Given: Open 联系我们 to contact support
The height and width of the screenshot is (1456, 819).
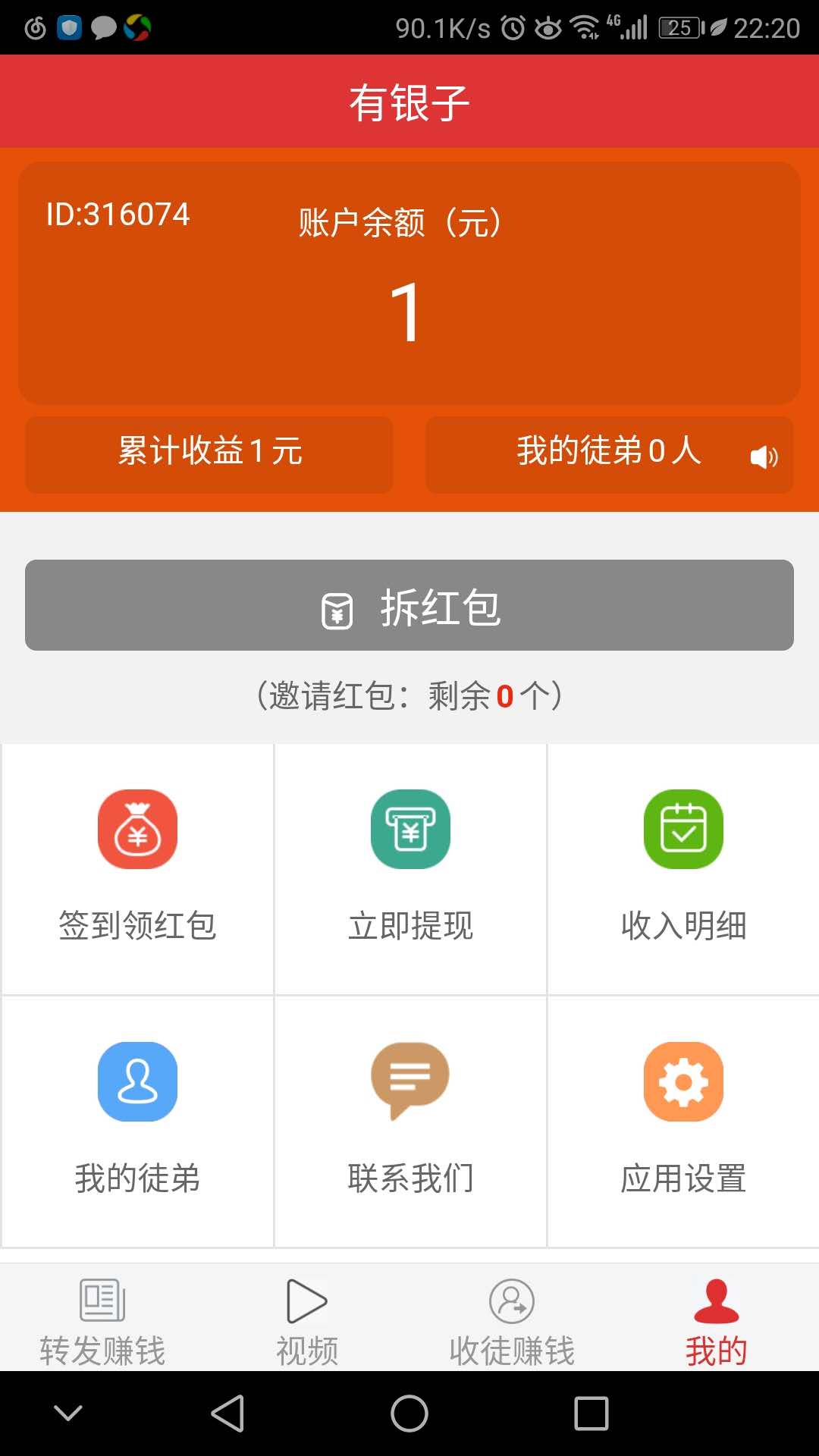Looking at the screenshot, I should pyautogui.click(x=410, y=1121).
